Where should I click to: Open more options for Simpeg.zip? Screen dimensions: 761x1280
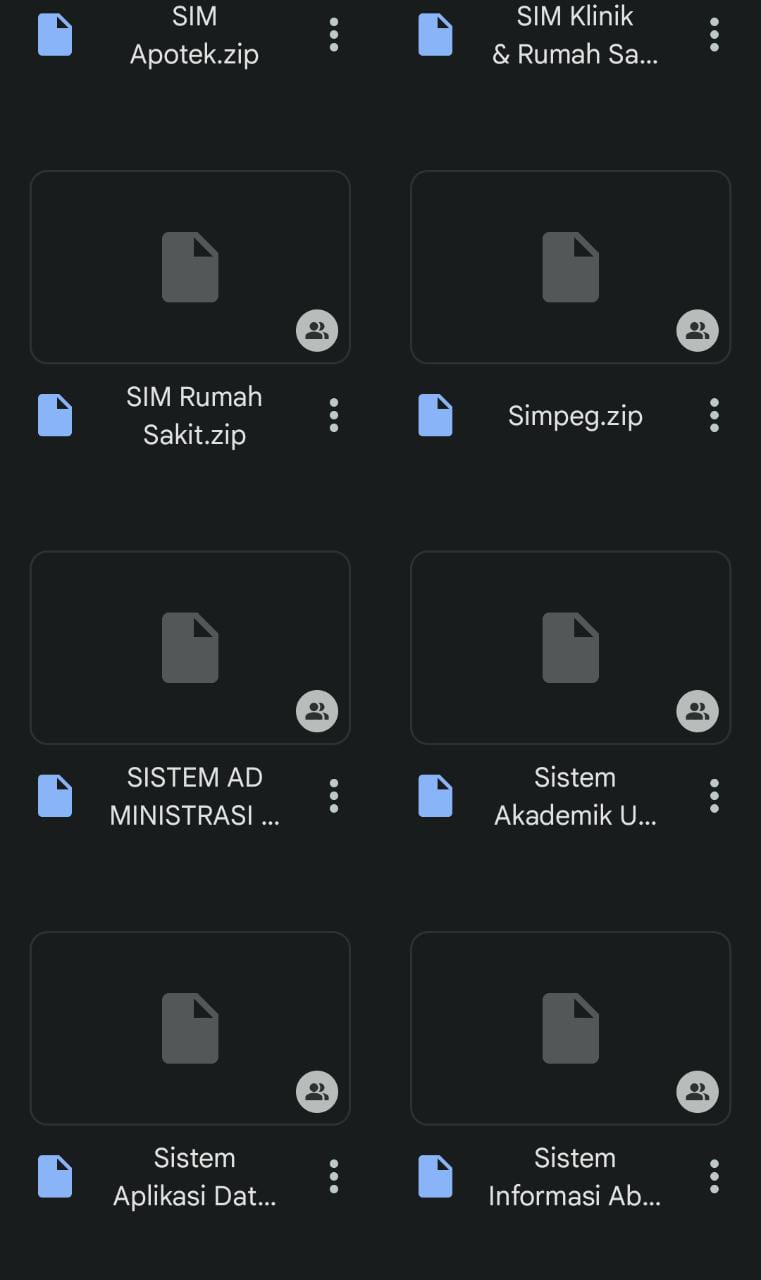(x=714, y=415)
